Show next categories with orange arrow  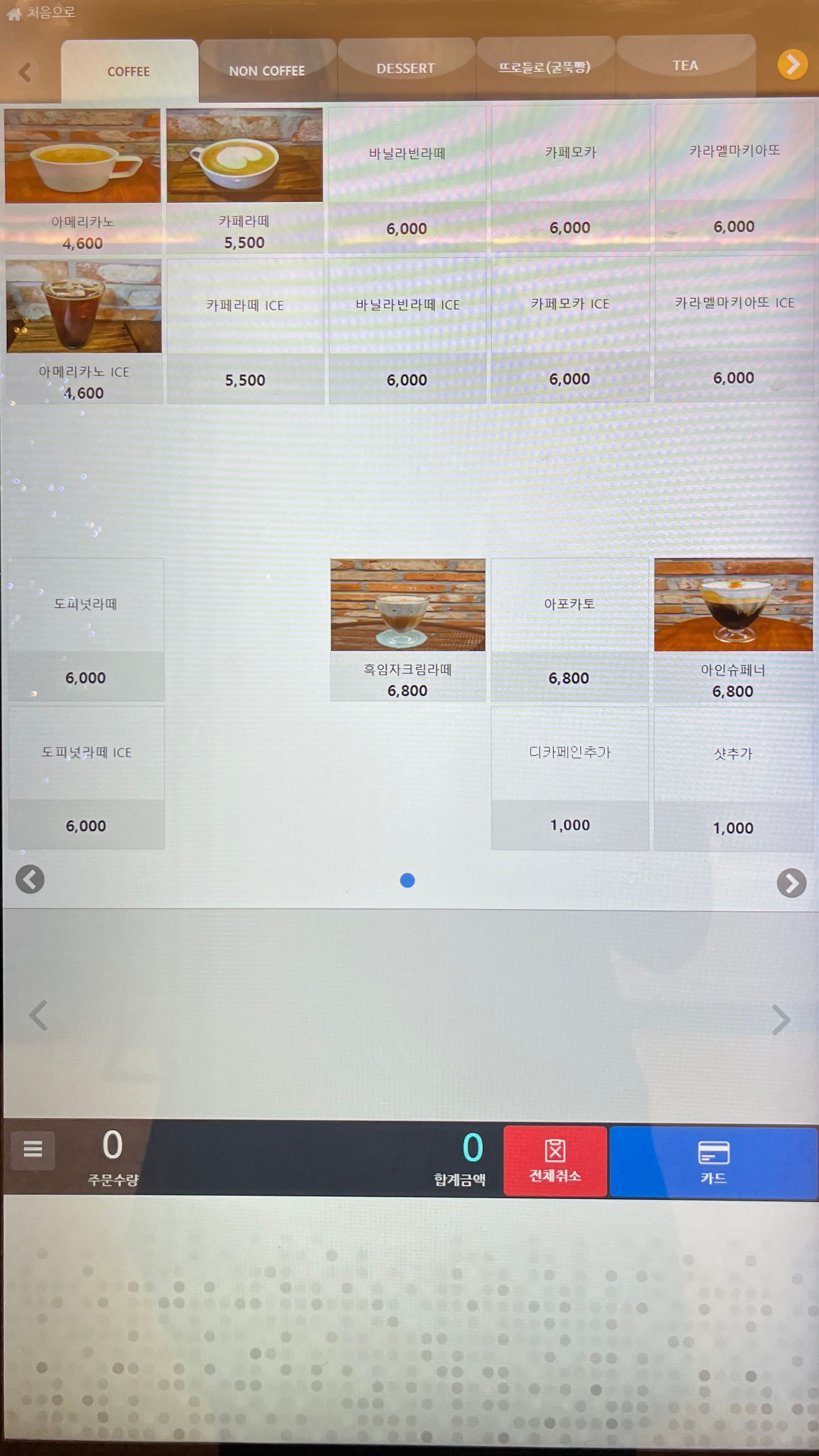792,65
